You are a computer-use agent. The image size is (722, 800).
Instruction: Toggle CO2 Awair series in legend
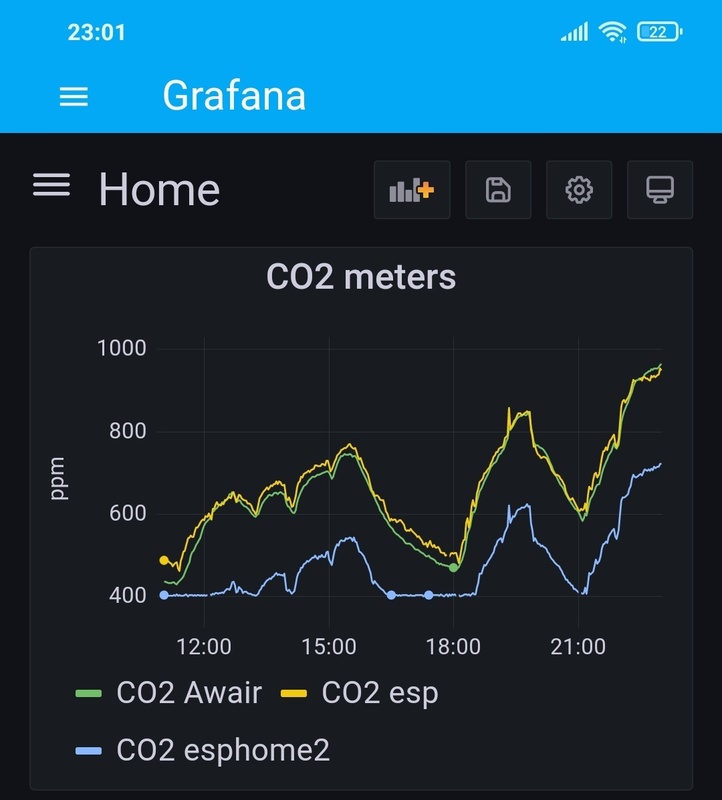187,693
